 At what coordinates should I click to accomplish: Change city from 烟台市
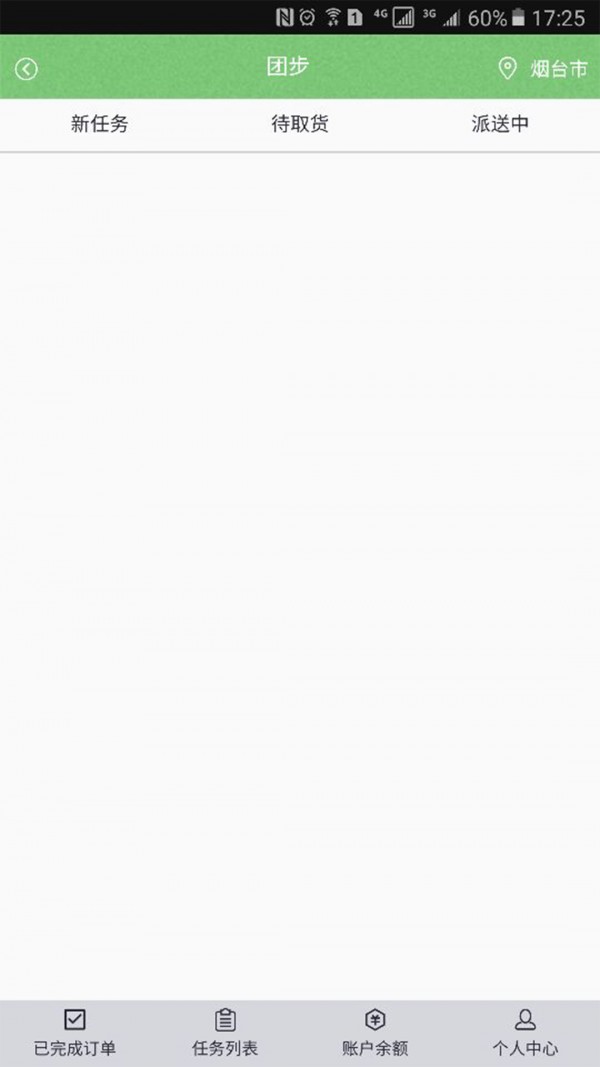pos(544,69)
